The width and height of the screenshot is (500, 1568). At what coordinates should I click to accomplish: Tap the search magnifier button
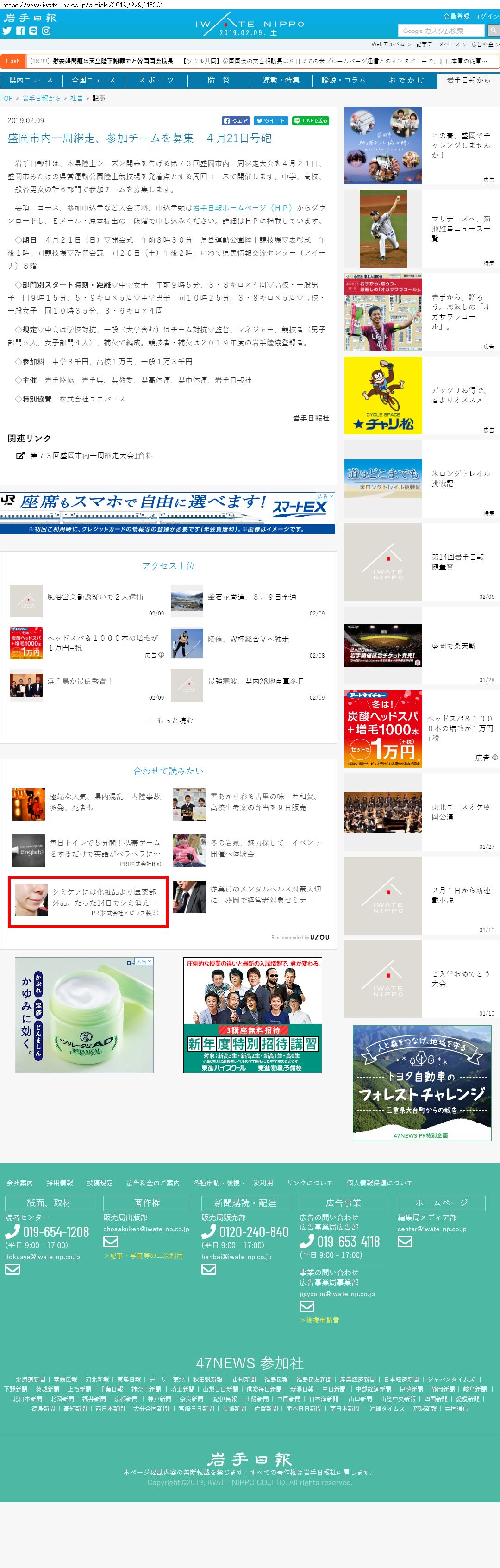click(x=493, y=31)
